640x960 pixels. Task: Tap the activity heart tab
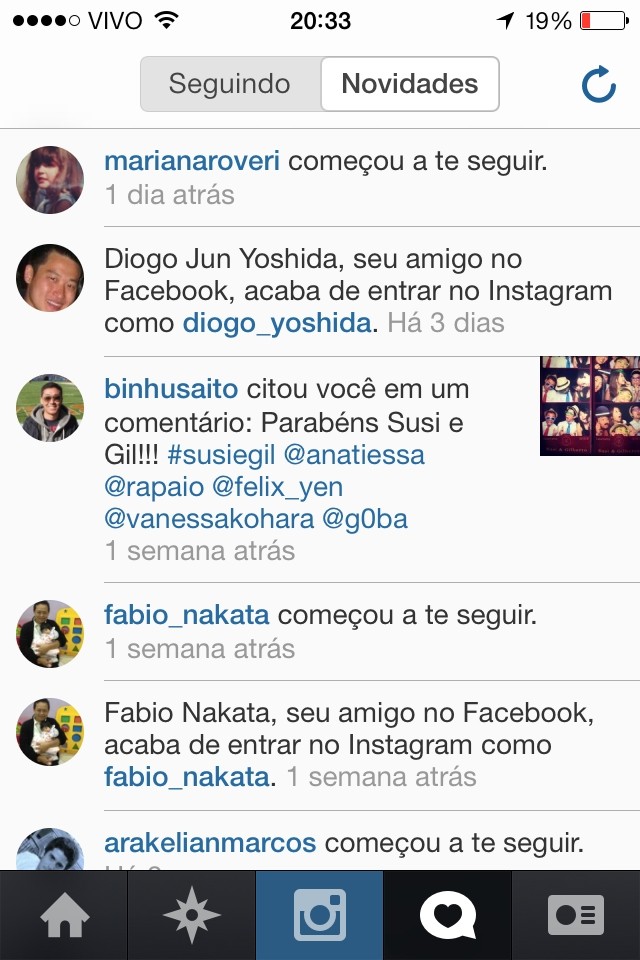coord(447,915)
